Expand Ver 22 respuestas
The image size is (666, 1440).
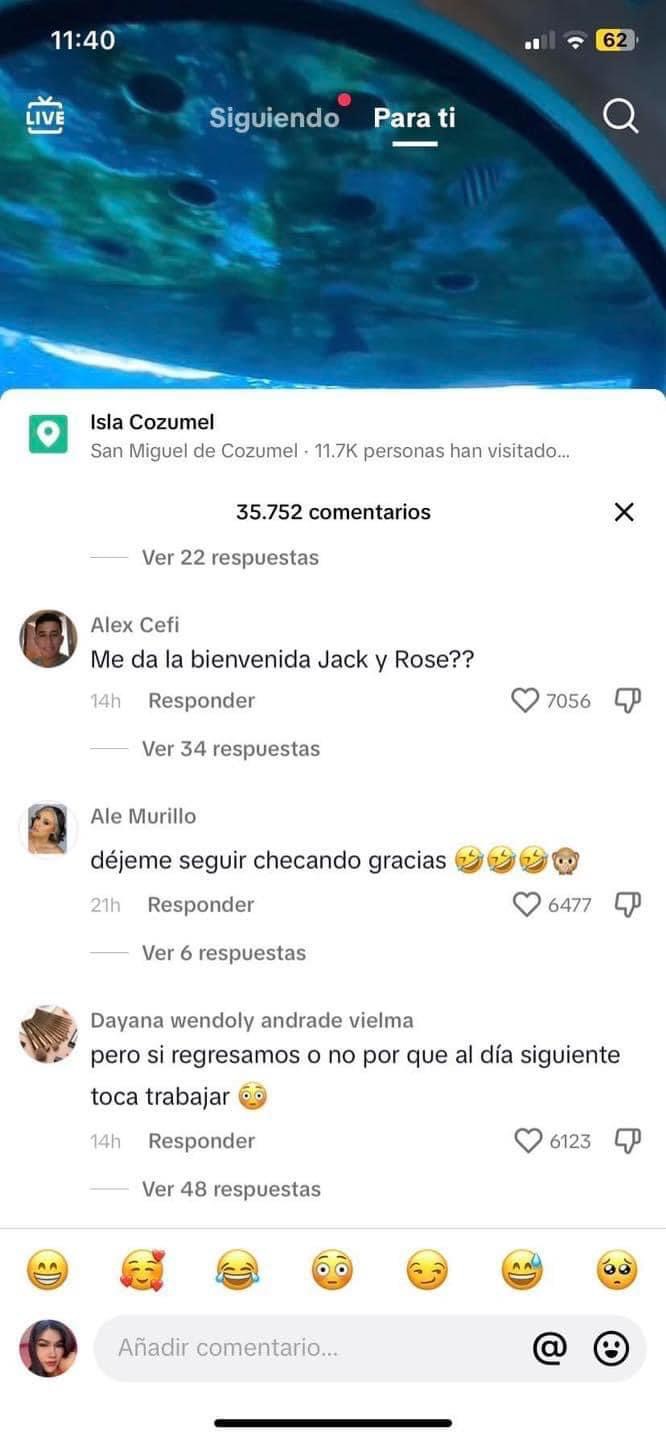point(230,558)
